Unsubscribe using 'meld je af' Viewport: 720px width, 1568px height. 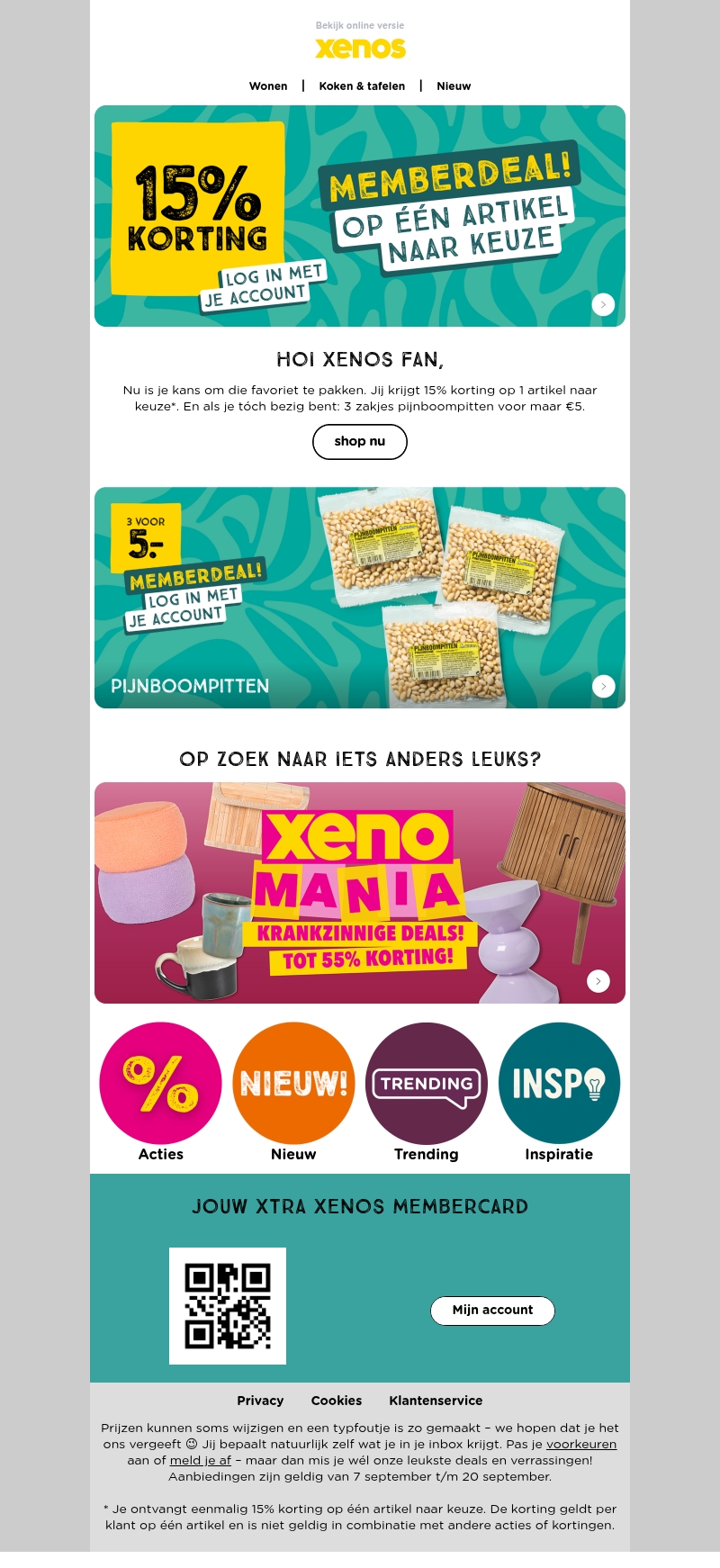click(x=201, y=1460)
